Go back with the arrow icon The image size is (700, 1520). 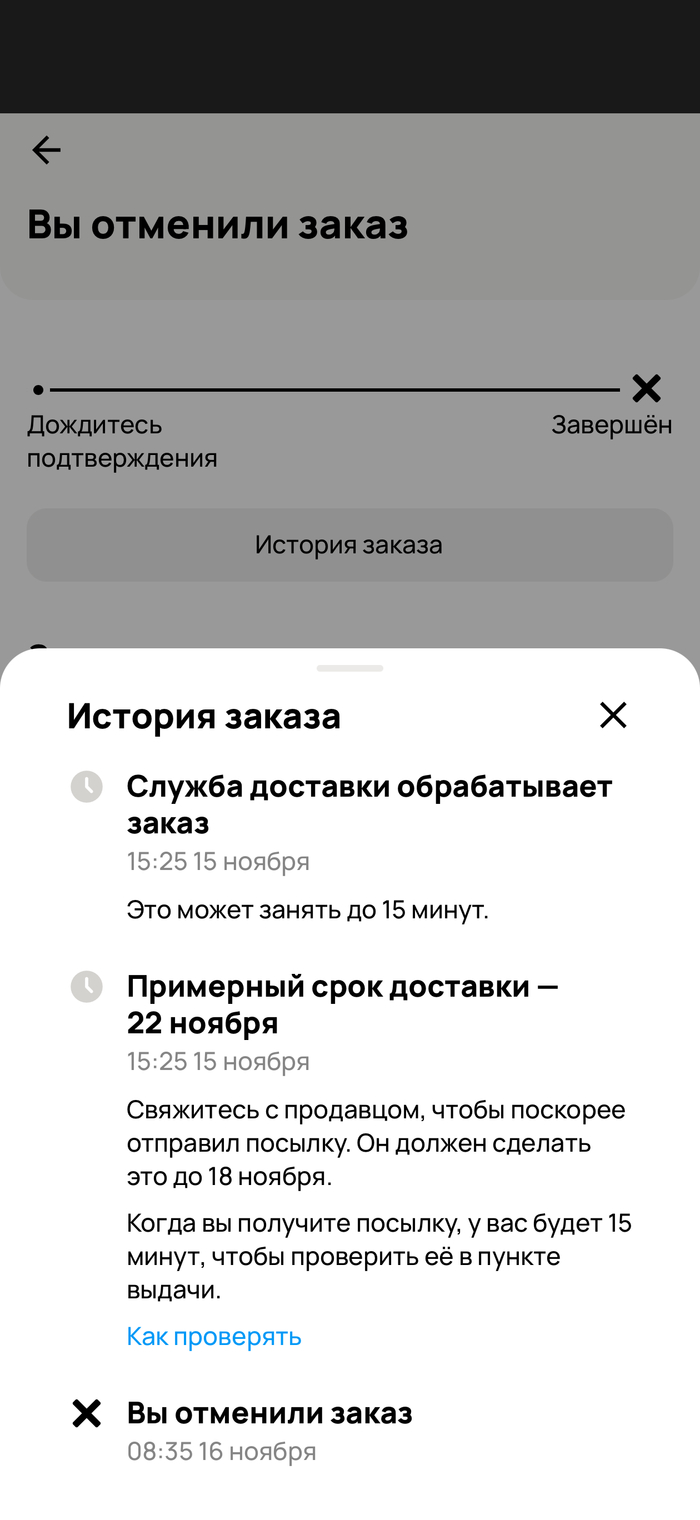click(46, 150)
